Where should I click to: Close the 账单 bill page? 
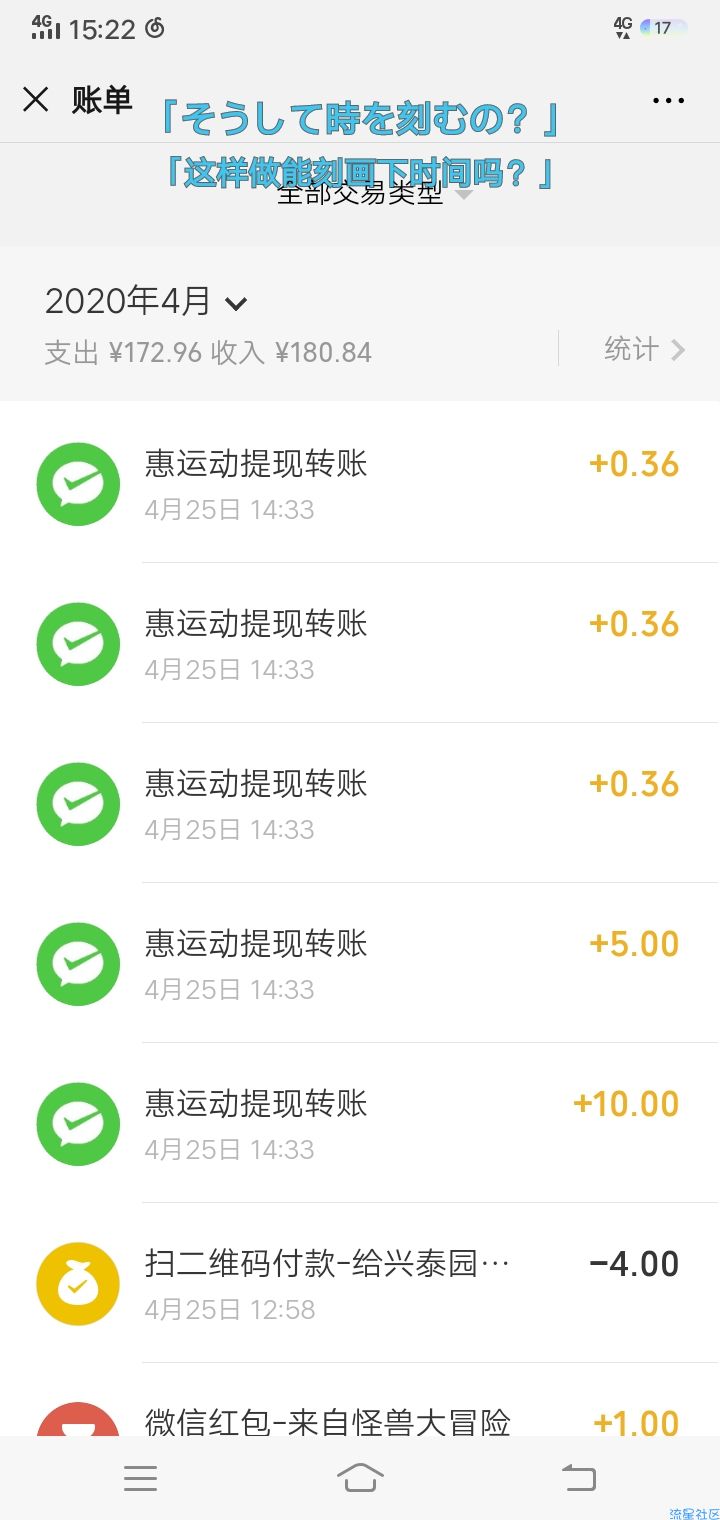[x=36, y=99]
